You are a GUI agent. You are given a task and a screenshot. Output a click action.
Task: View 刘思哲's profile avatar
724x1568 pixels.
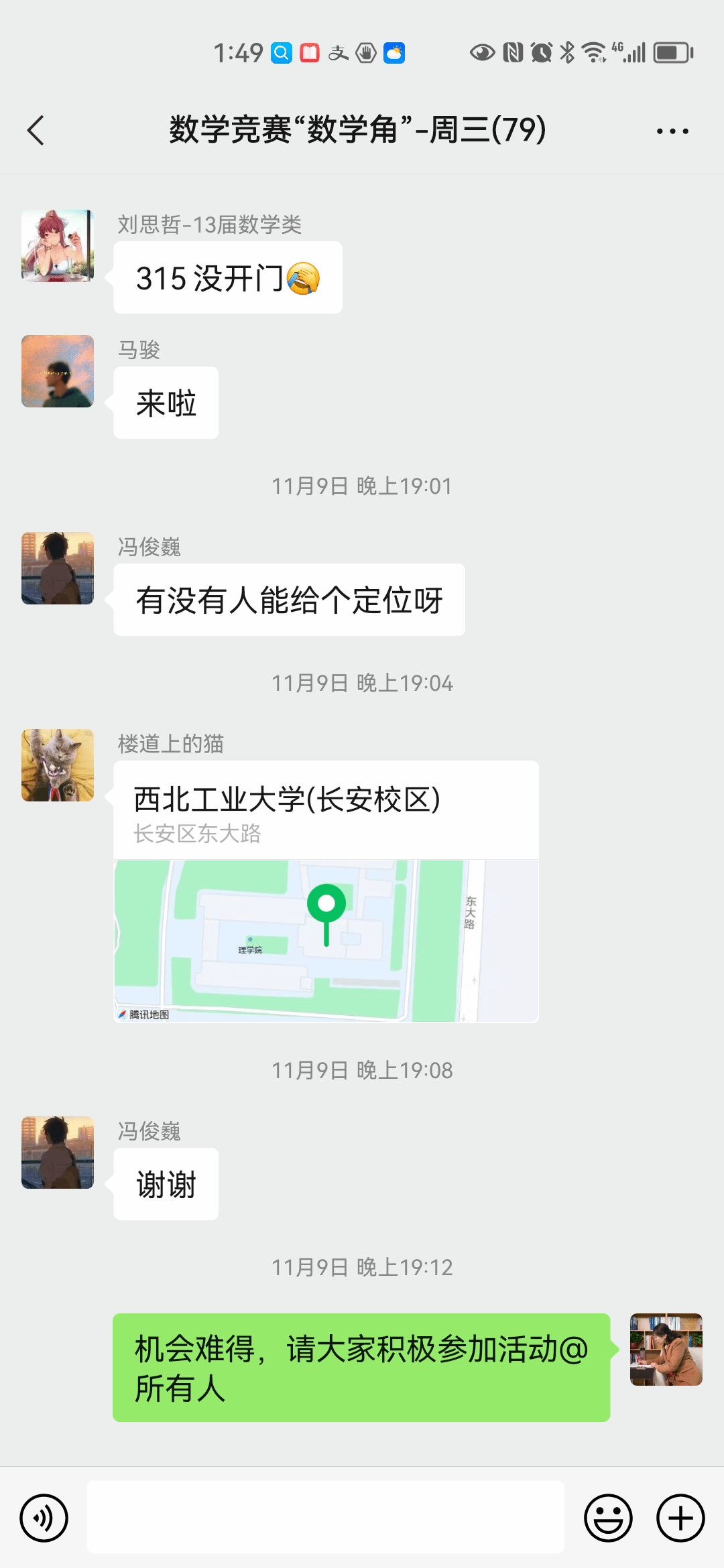pyautogui.click(x=58, y=246)
